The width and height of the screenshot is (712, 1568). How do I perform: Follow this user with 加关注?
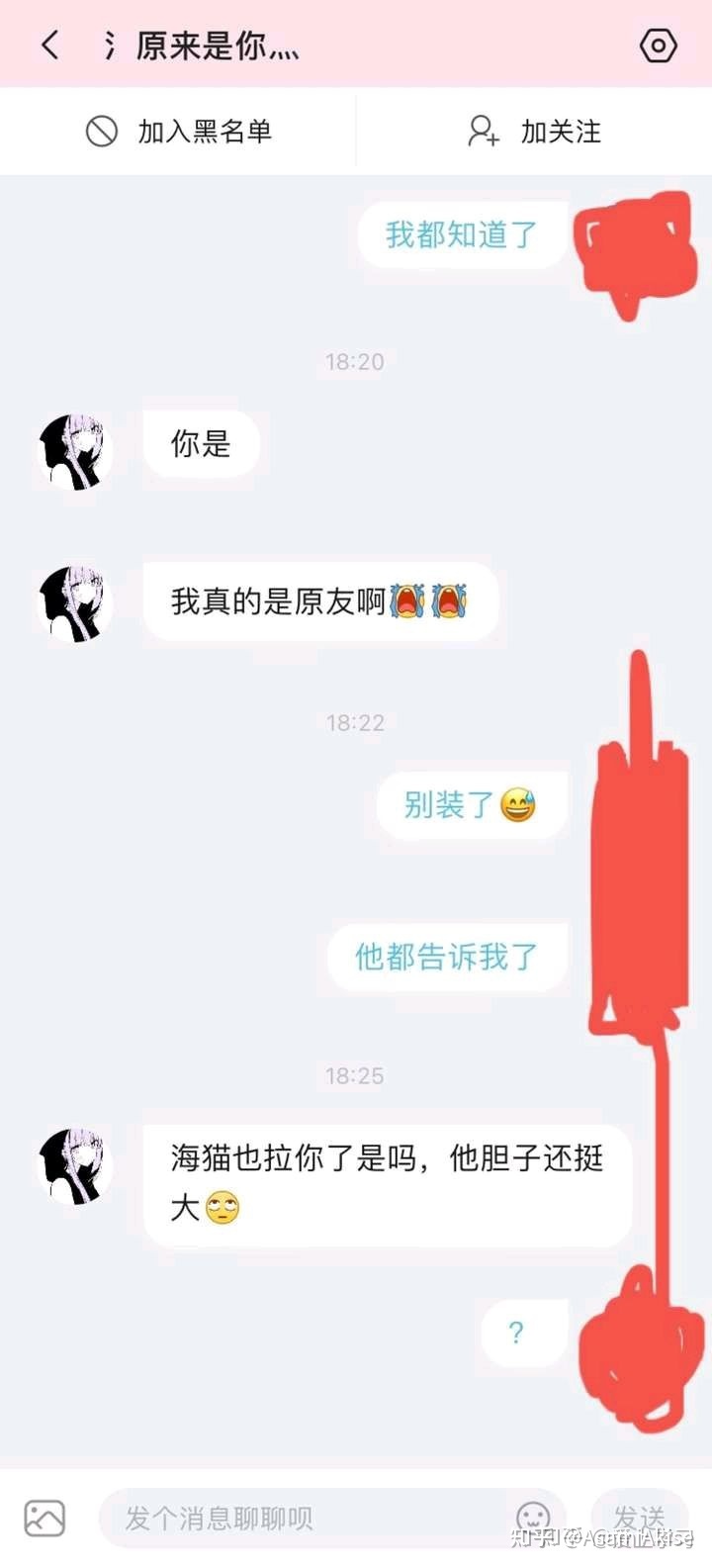[x=534, y=132]
